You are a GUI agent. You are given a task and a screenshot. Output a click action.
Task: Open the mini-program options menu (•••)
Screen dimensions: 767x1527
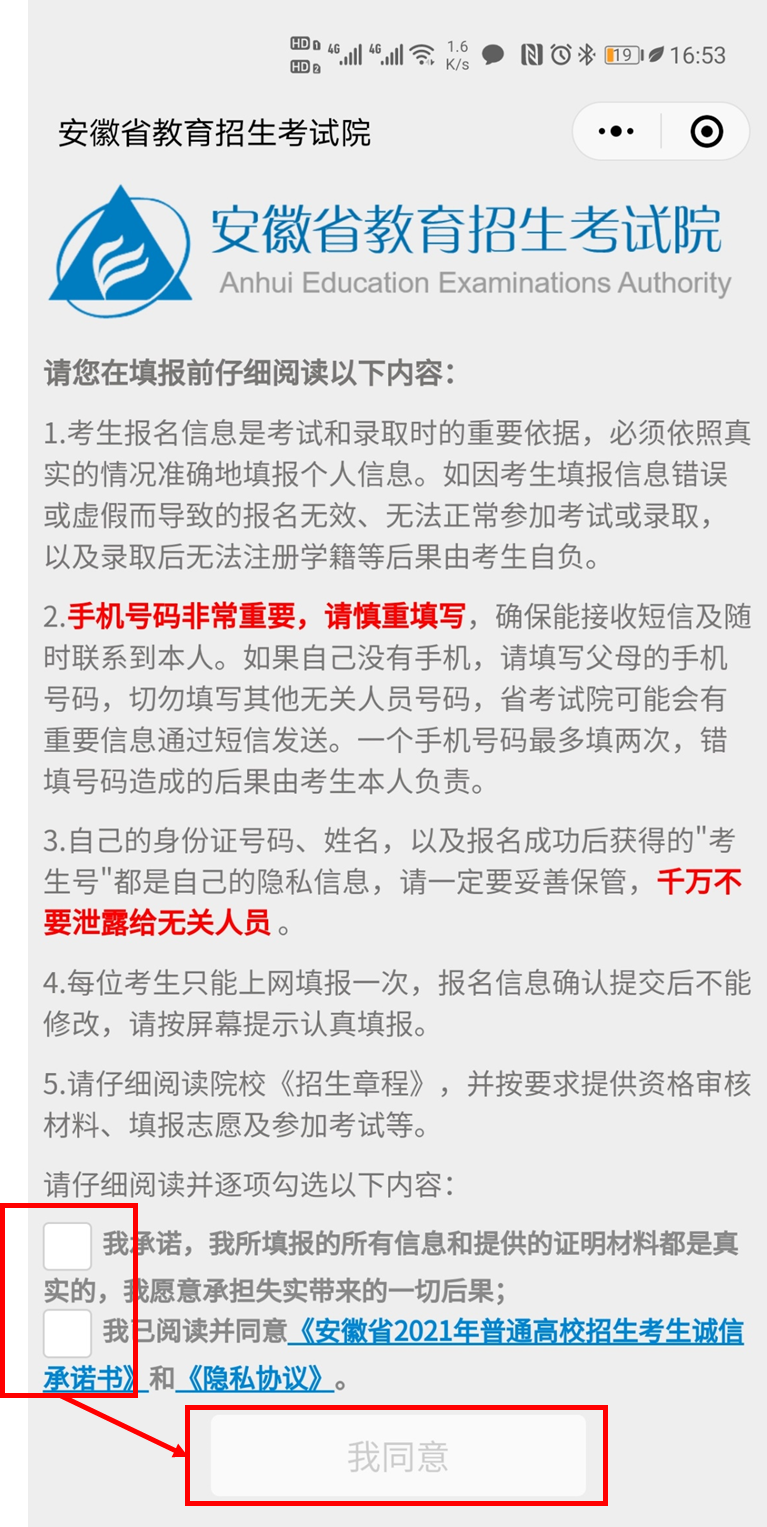617,131
